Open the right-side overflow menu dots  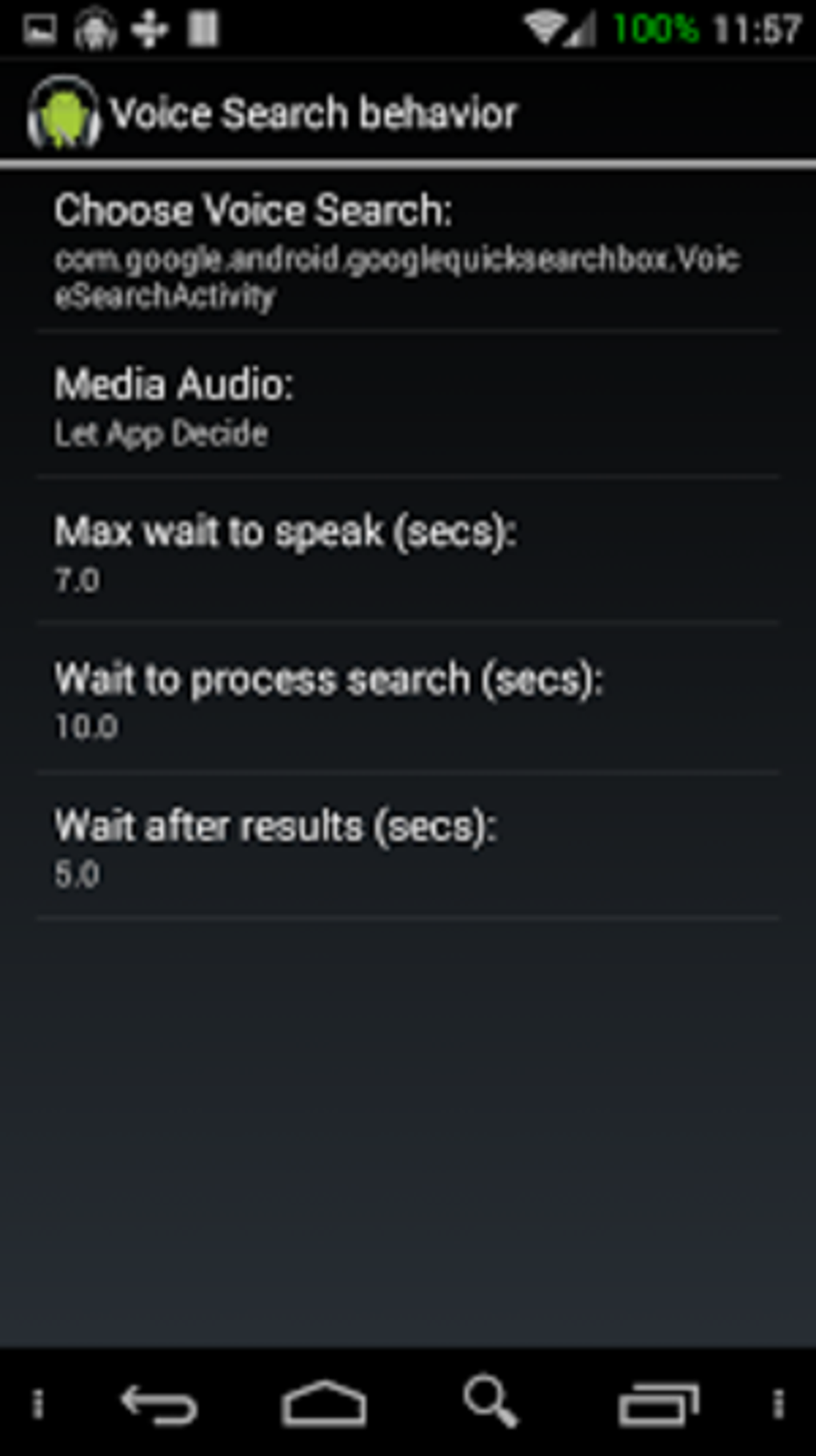pyautogui.click(x=778, y=1404)
